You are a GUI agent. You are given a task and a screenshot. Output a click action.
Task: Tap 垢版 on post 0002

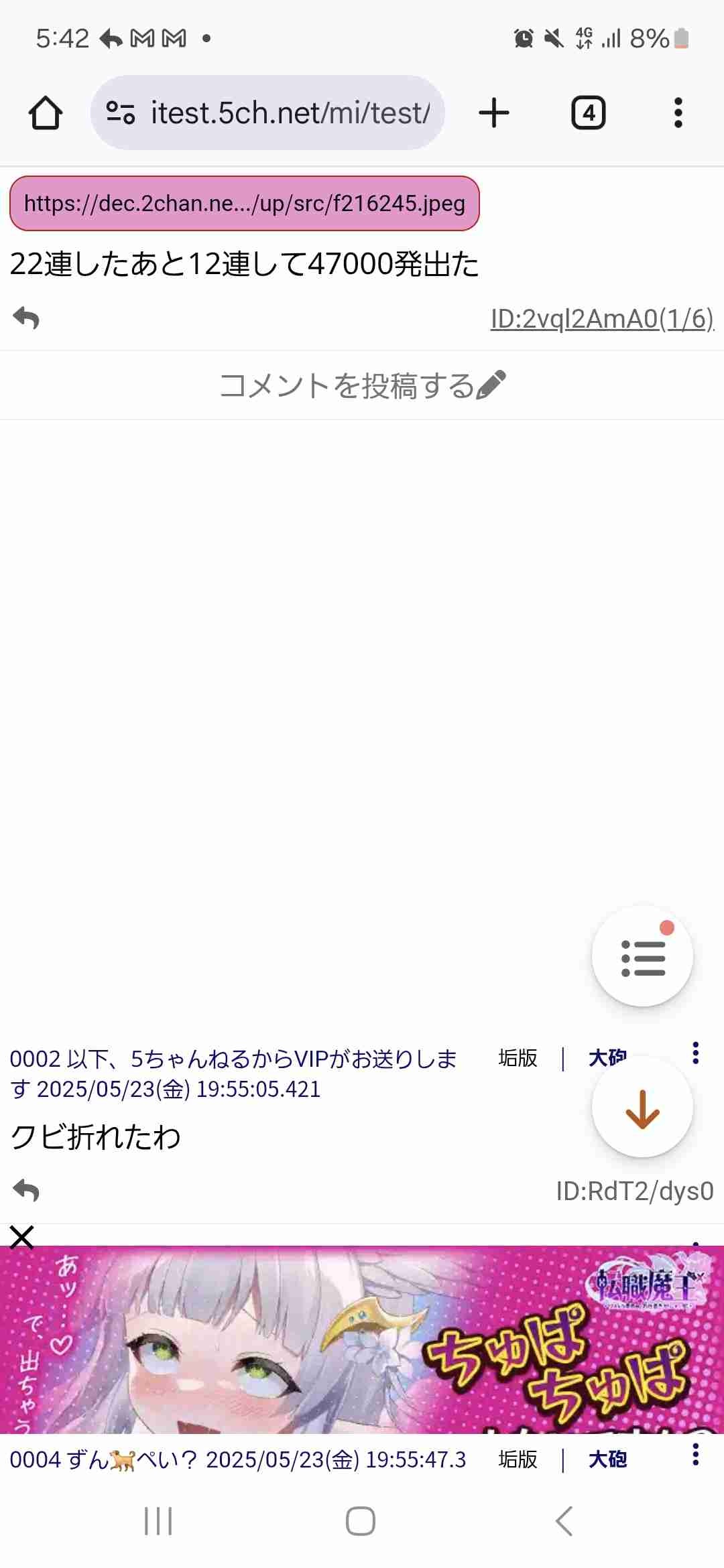[518, 1059]
